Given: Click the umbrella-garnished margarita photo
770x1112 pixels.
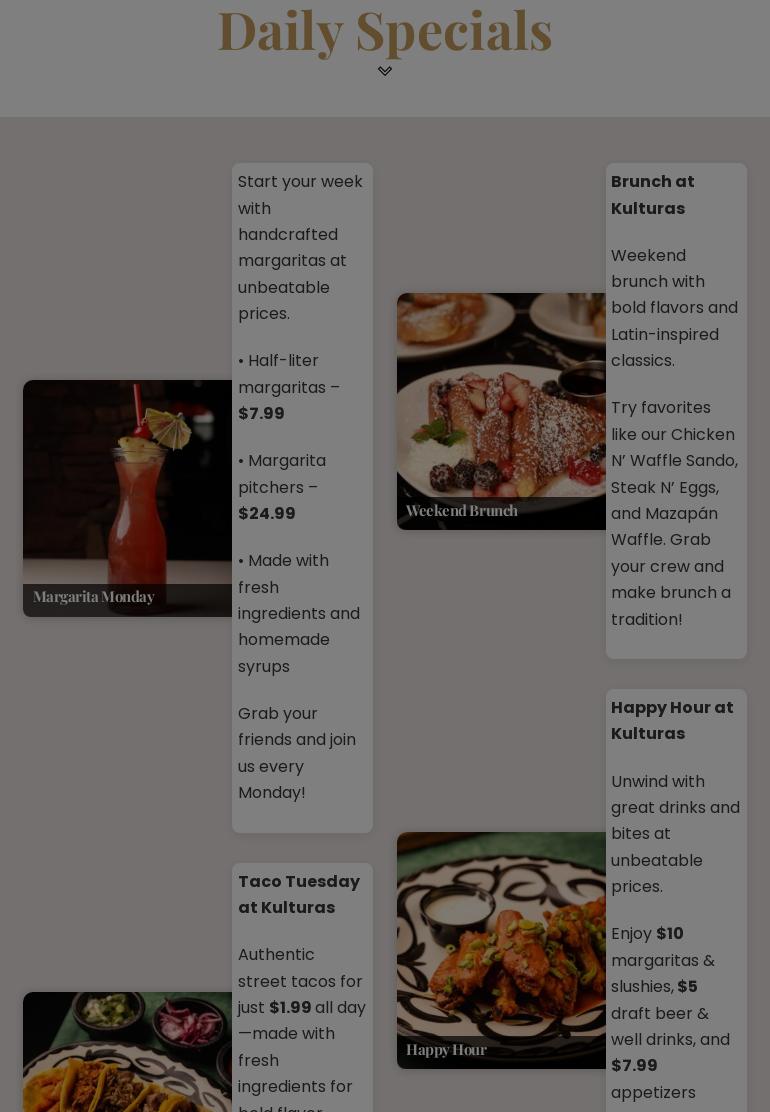Looking at the screenshot, I should click(127, 498).
